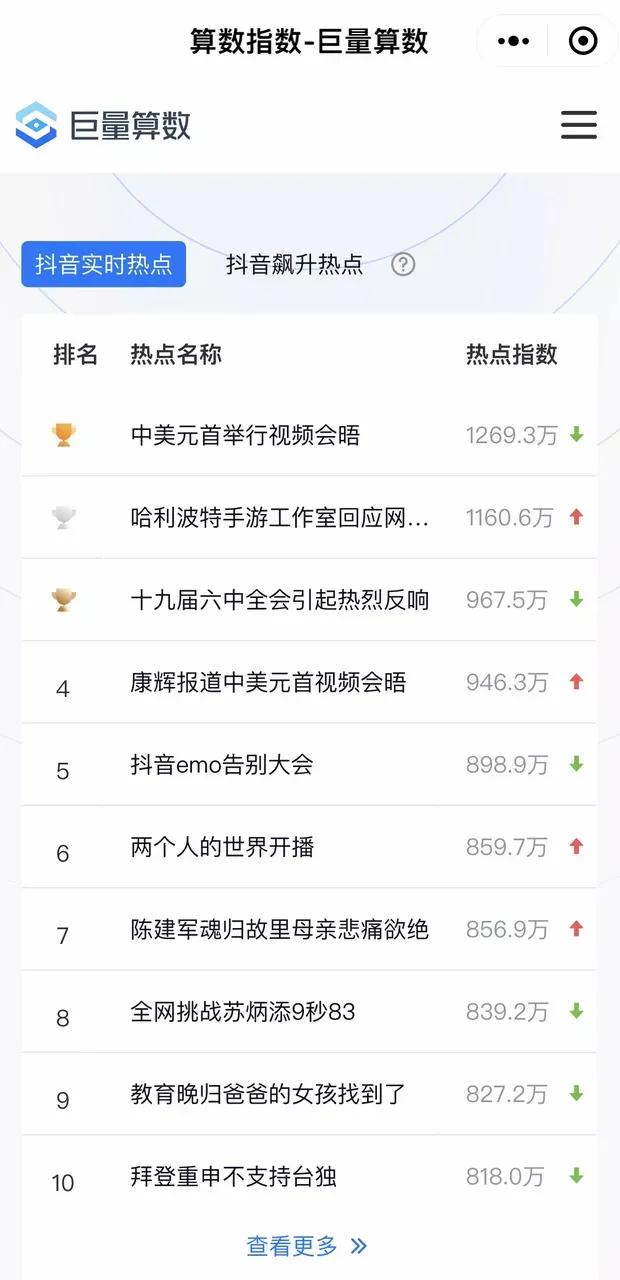The image size is (620, 1280).
Task: Tap 查看更多 to see more
Action: (x=307, y=1246)
